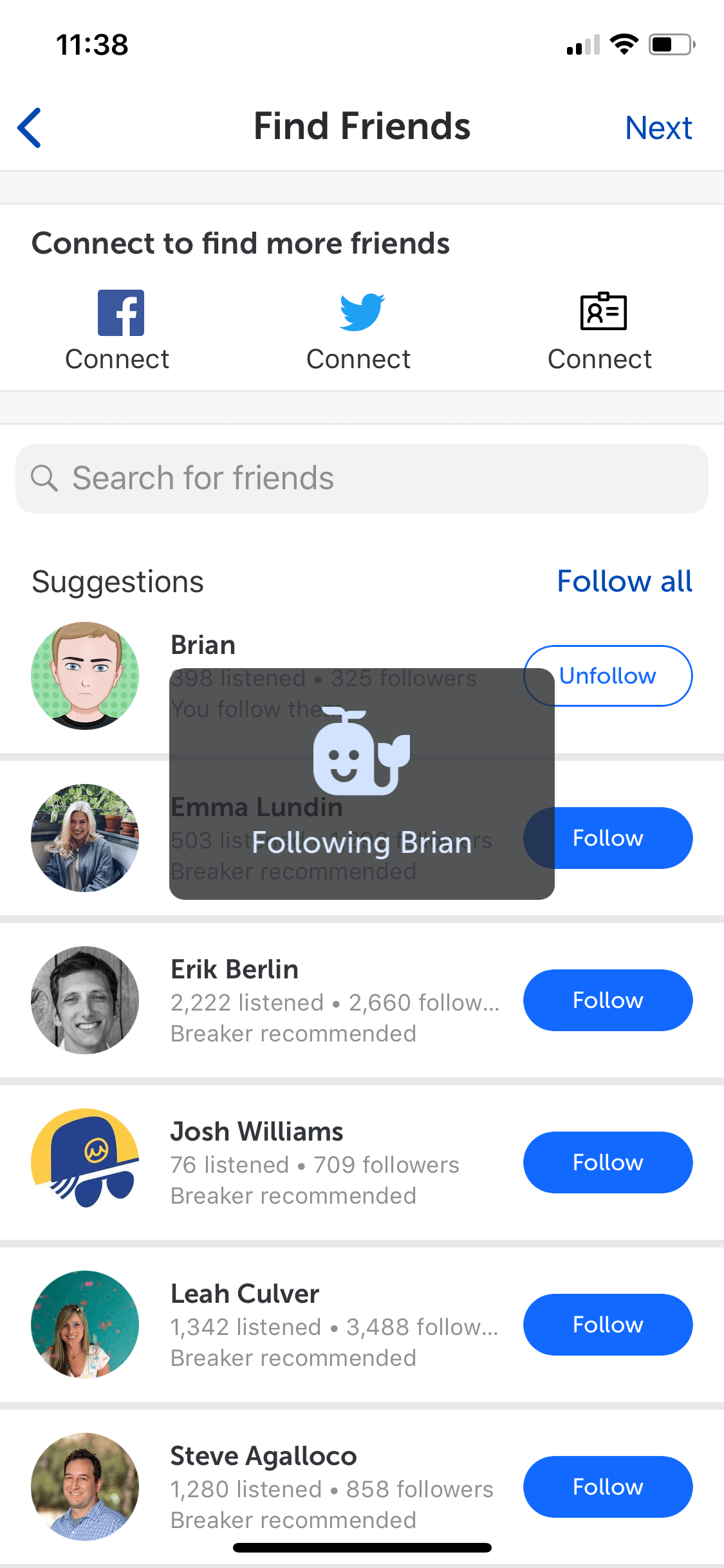
Task: Follow all suggested friends
Action: tap(624, 581)
